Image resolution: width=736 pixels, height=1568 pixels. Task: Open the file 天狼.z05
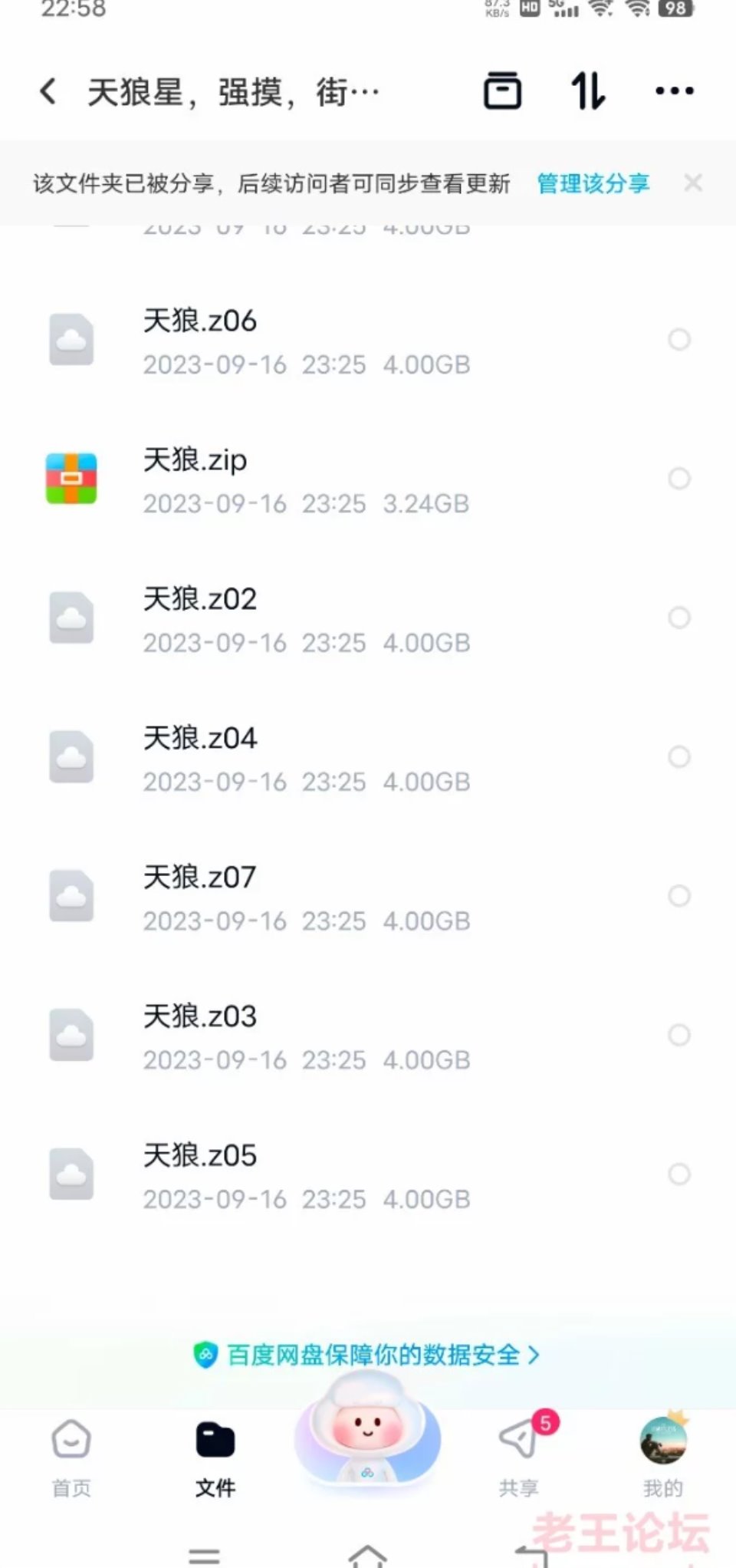pyautogui.click(x=368, y=1174)
